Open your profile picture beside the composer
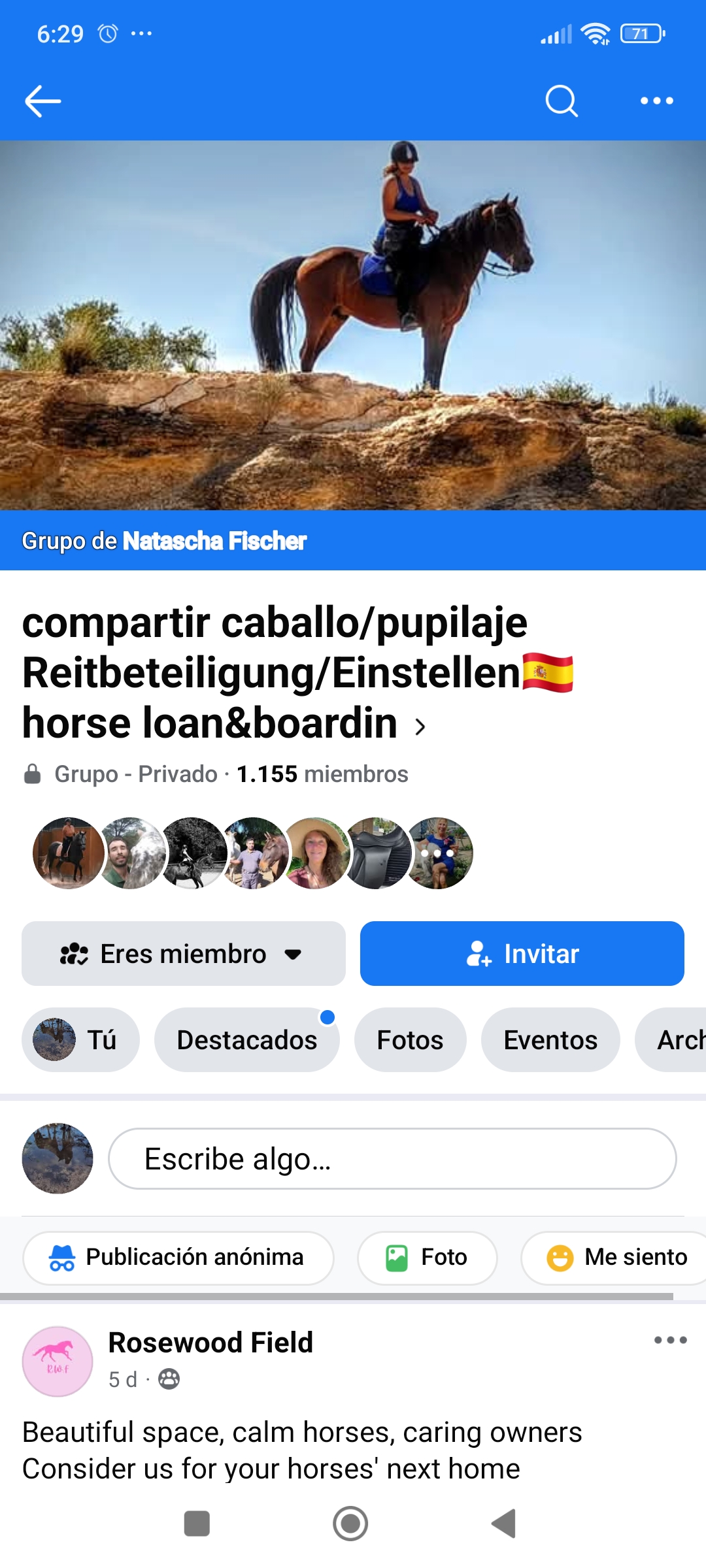706x1568 pixels. pos(58,1158)
